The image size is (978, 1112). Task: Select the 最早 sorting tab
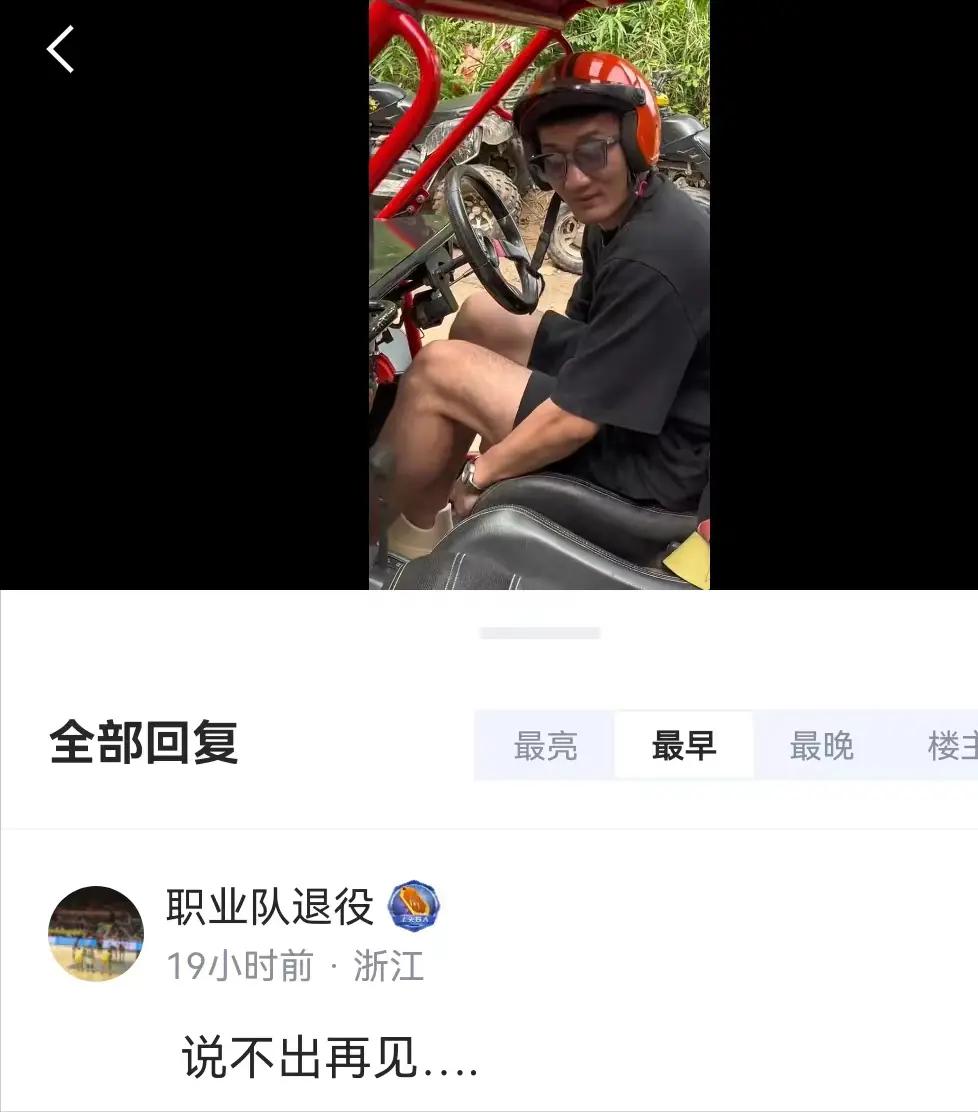tap(684, 746)
